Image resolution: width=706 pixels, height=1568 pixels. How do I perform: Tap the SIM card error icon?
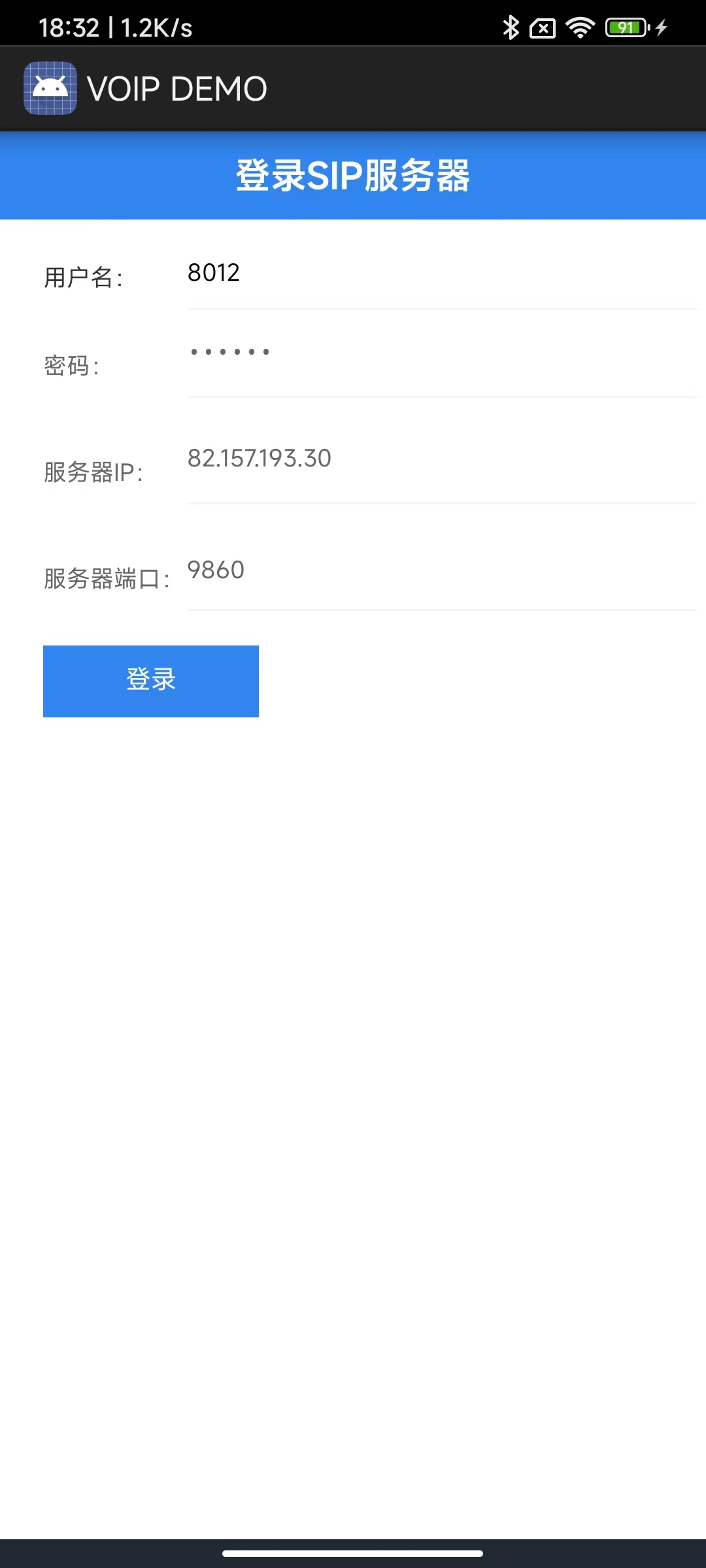pyautogui.click(x=543, y=27)
